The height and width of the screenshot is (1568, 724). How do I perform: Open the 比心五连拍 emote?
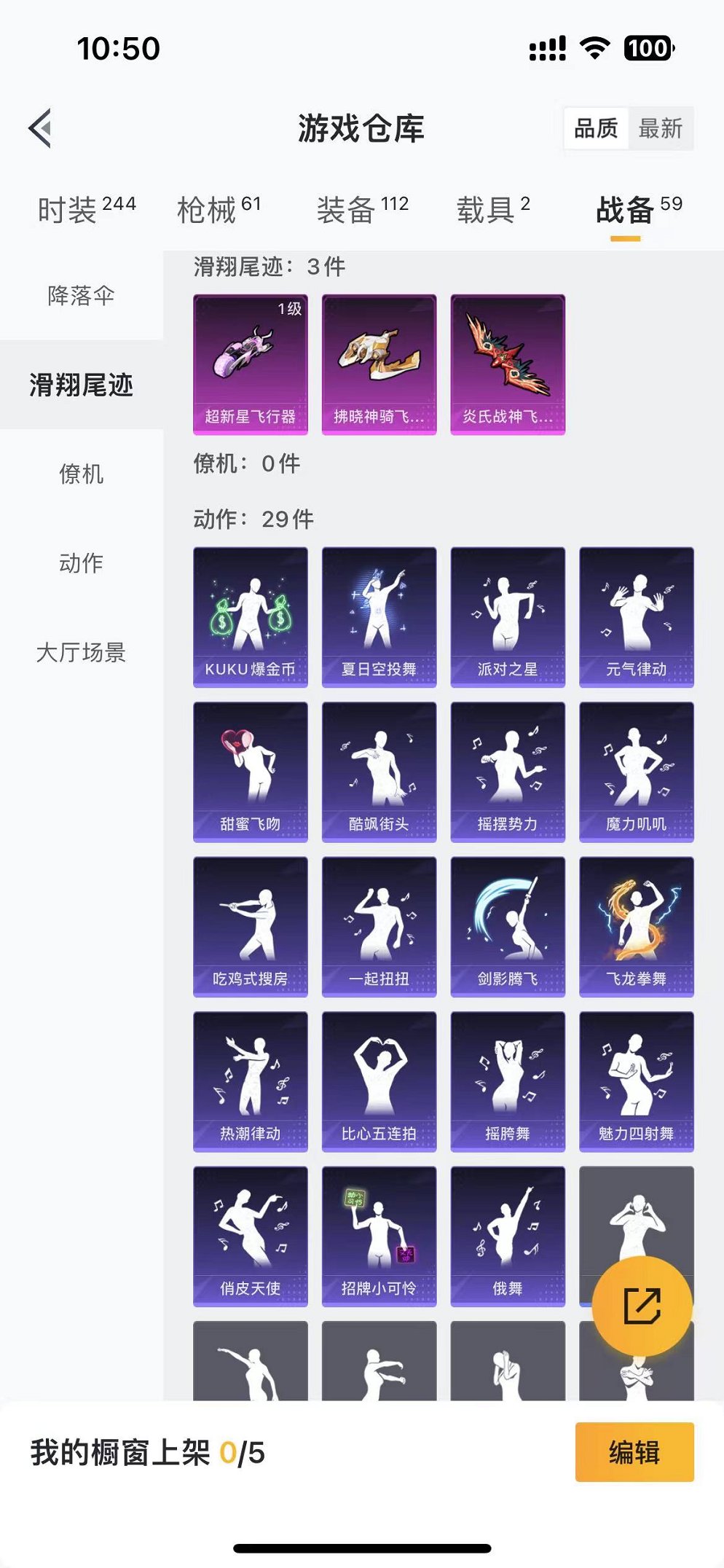point(379,1081)
